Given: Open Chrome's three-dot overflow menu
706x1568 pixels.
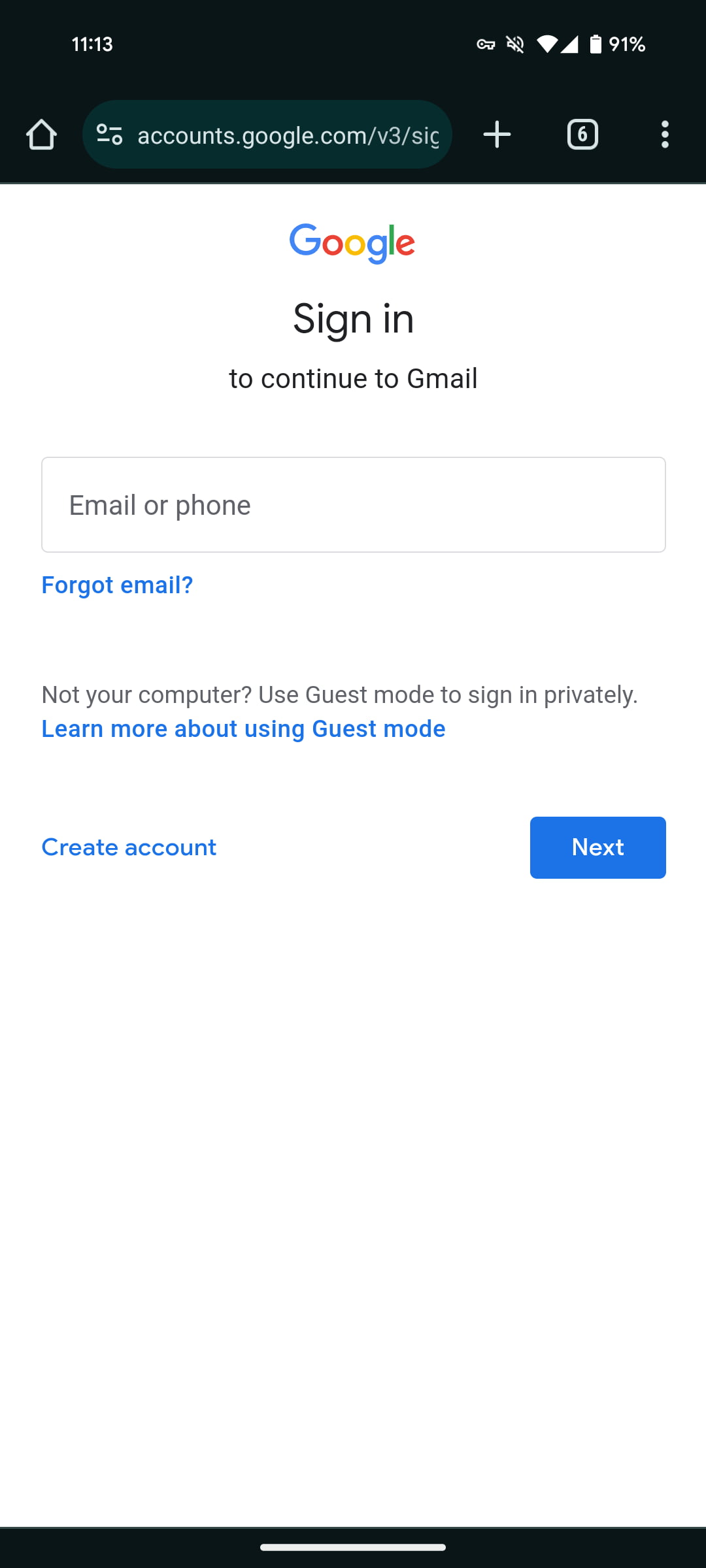Looking at the screenshot, I should click(x=665, y=135).
